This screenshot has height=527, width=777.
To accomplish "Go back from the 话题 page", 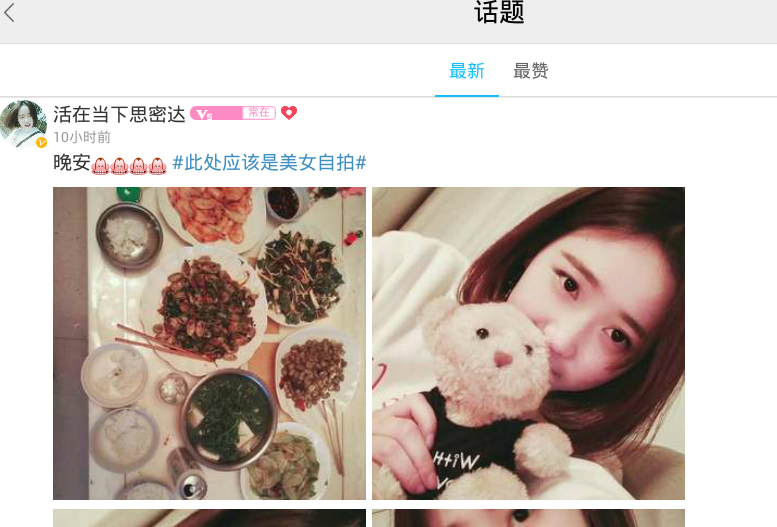I will point(10,13).
